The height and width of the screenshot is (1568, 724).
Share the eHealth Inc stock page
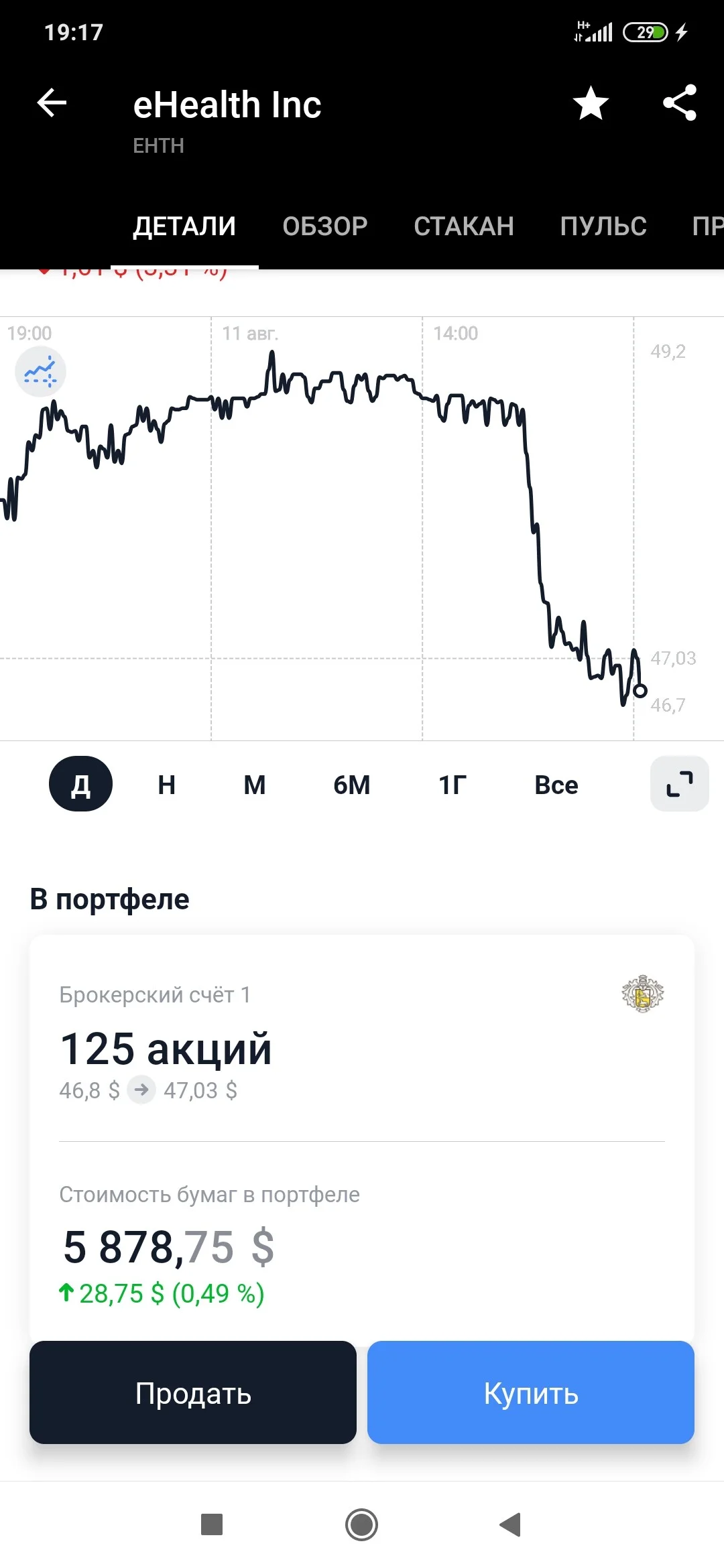click(680, 103)
